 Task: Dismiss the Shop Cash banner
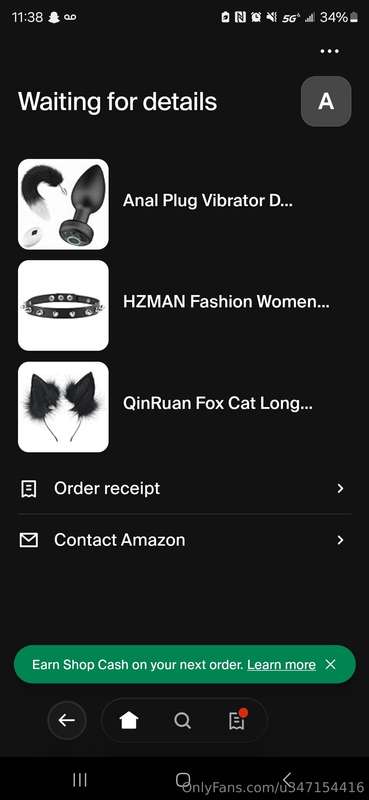[x=331, y=664]
